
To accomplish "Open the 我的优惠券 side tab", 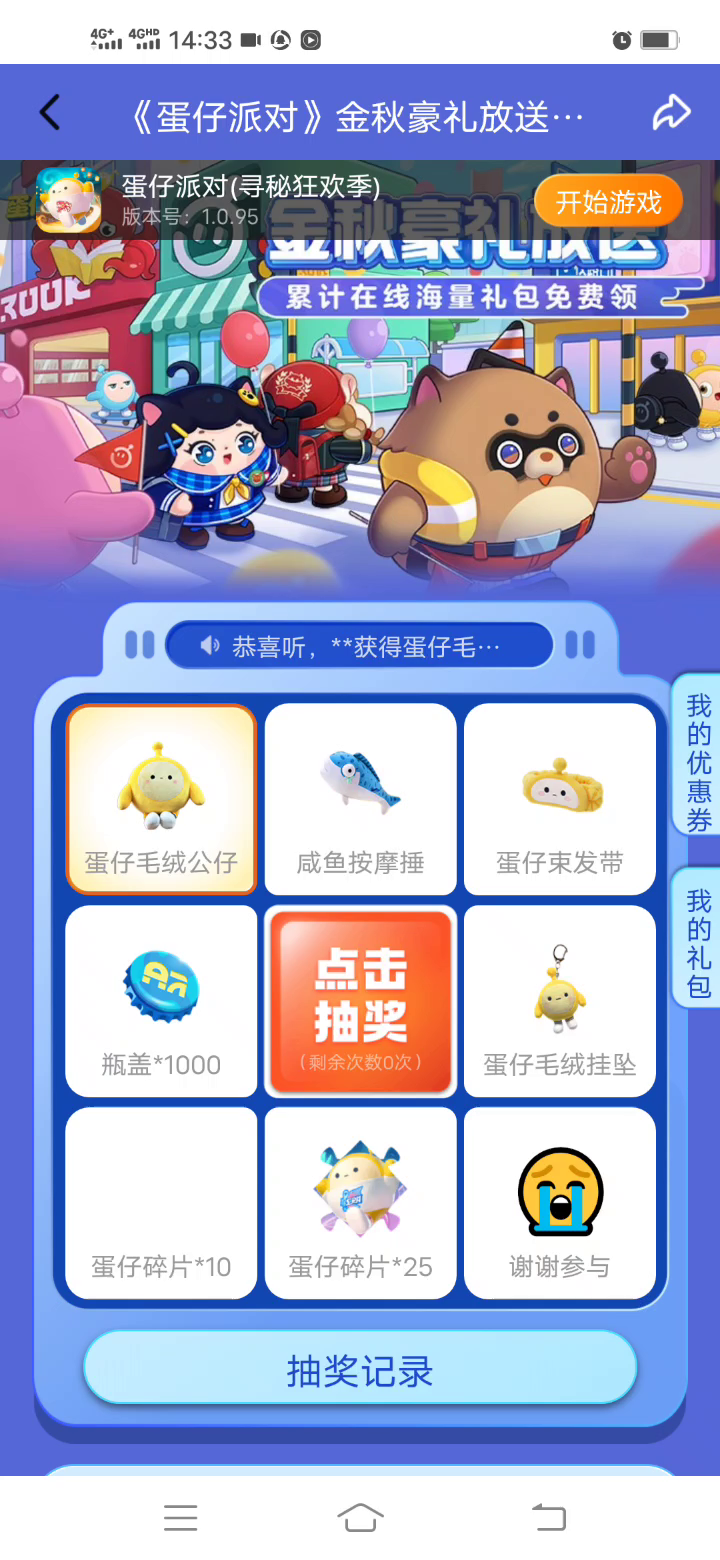I will click(x=698, y=763).
